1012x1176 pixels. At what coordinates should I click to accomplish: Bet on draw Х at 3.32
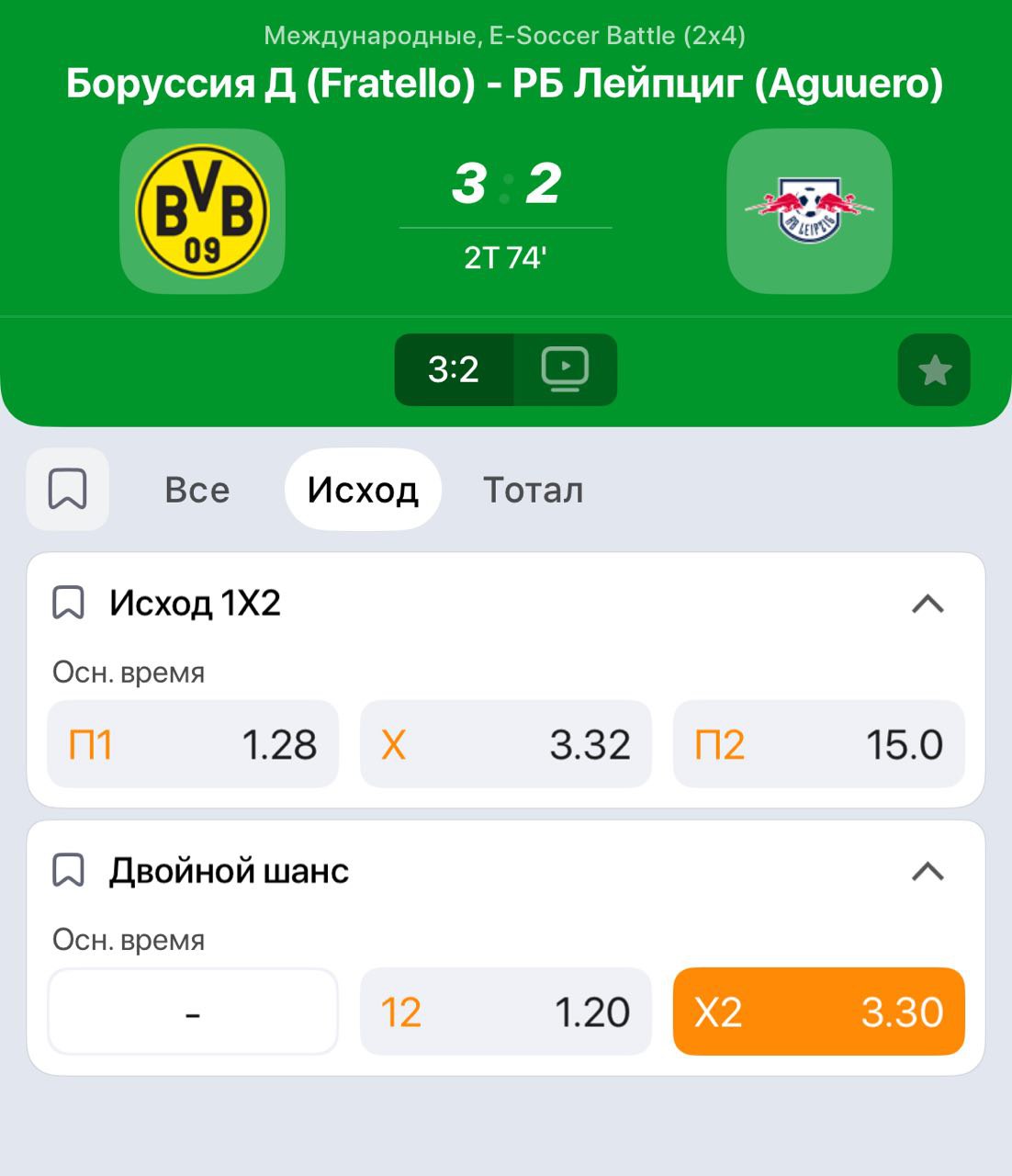click(506, 744)
